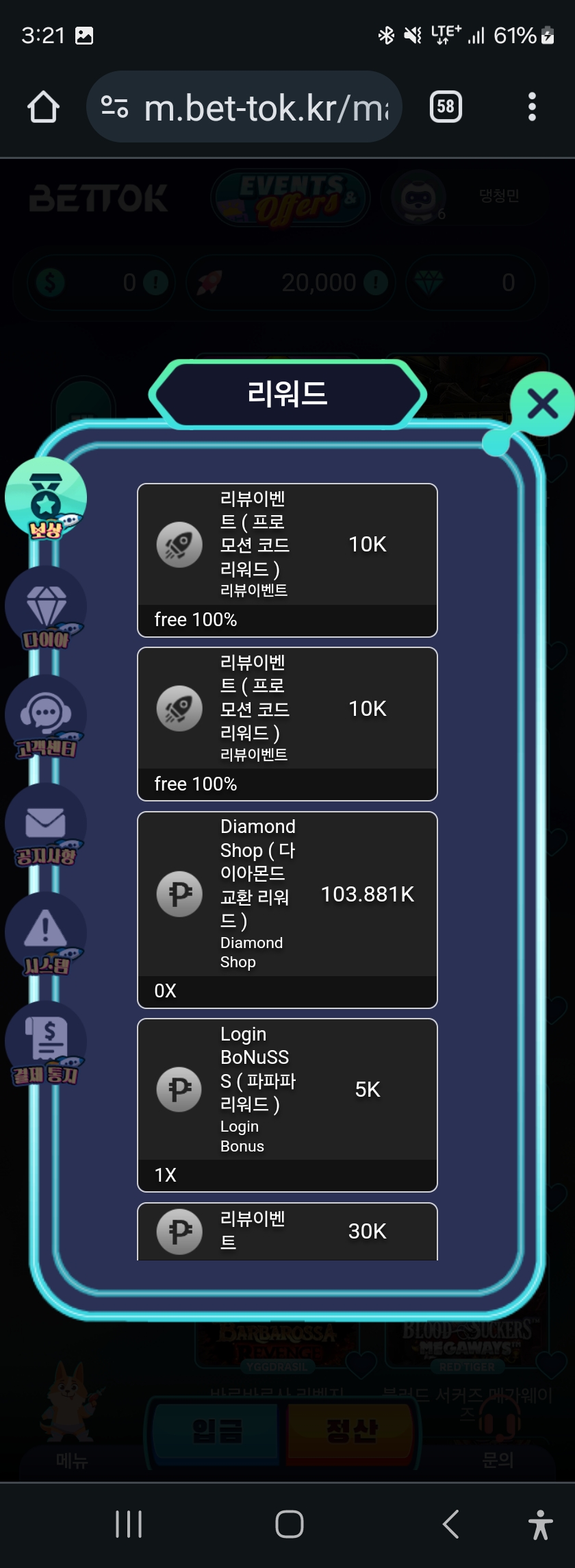Viewport: 575px width, 1568px height.
Task: Open the recent apps view
Action: click(129, 1523)
